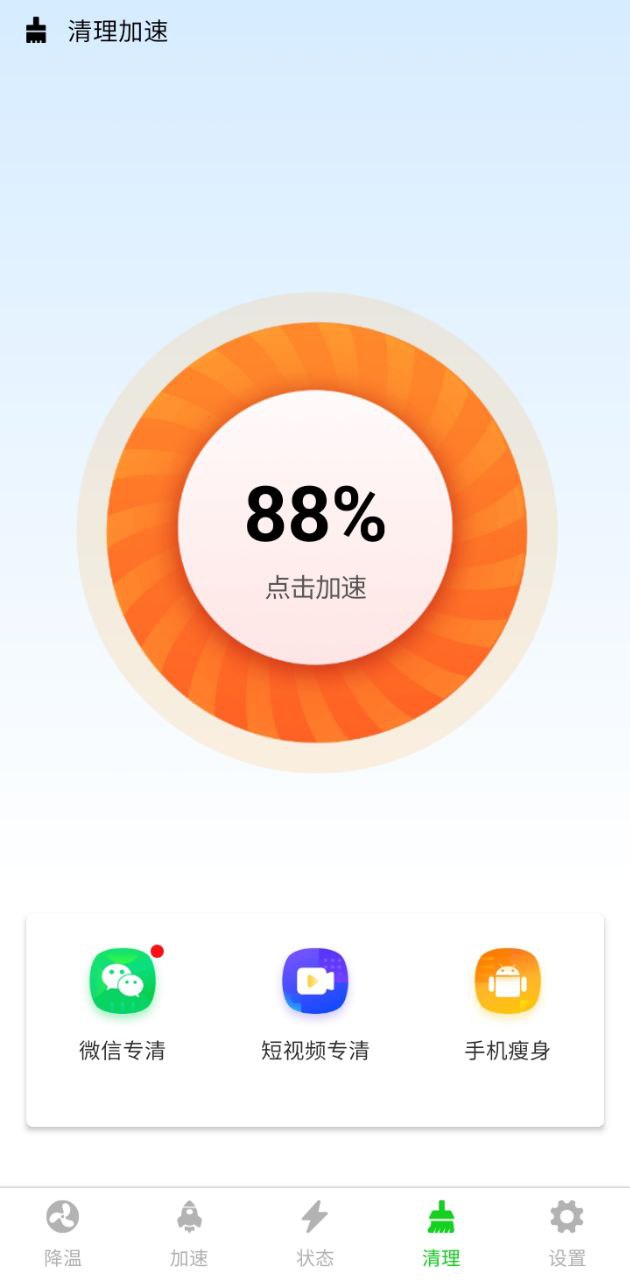Select the 清理 tab

point(441,1234)
